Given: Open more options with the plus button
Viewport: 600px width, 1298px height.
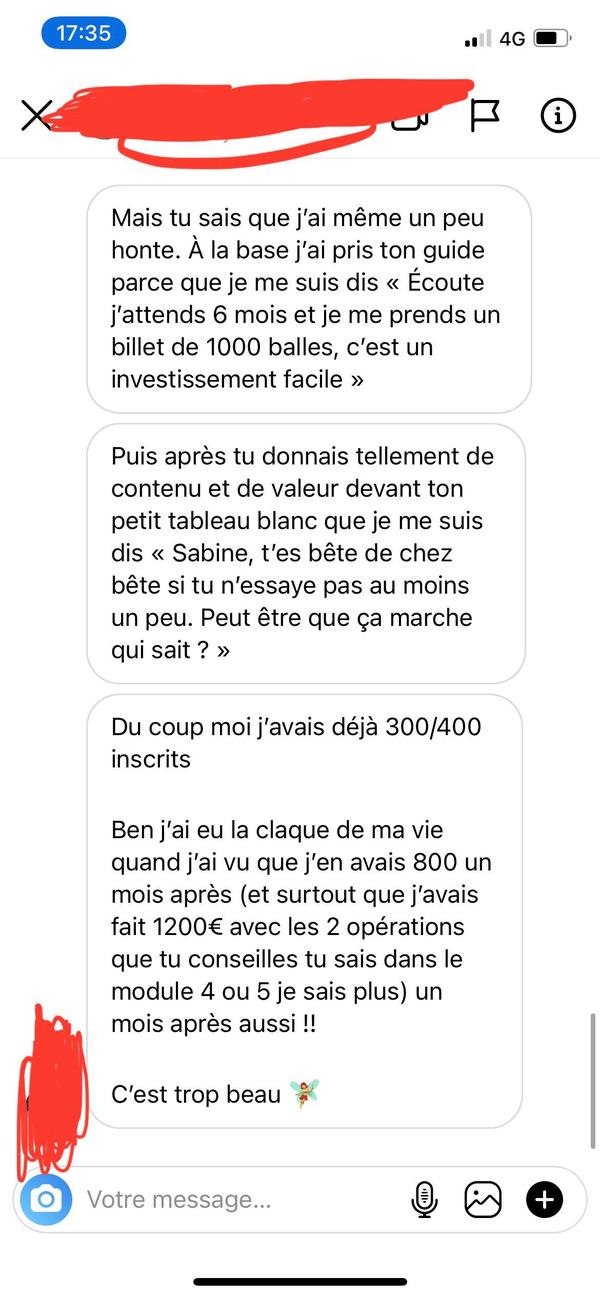Looking at the screenshot, I should click(x=545, y=1198).
